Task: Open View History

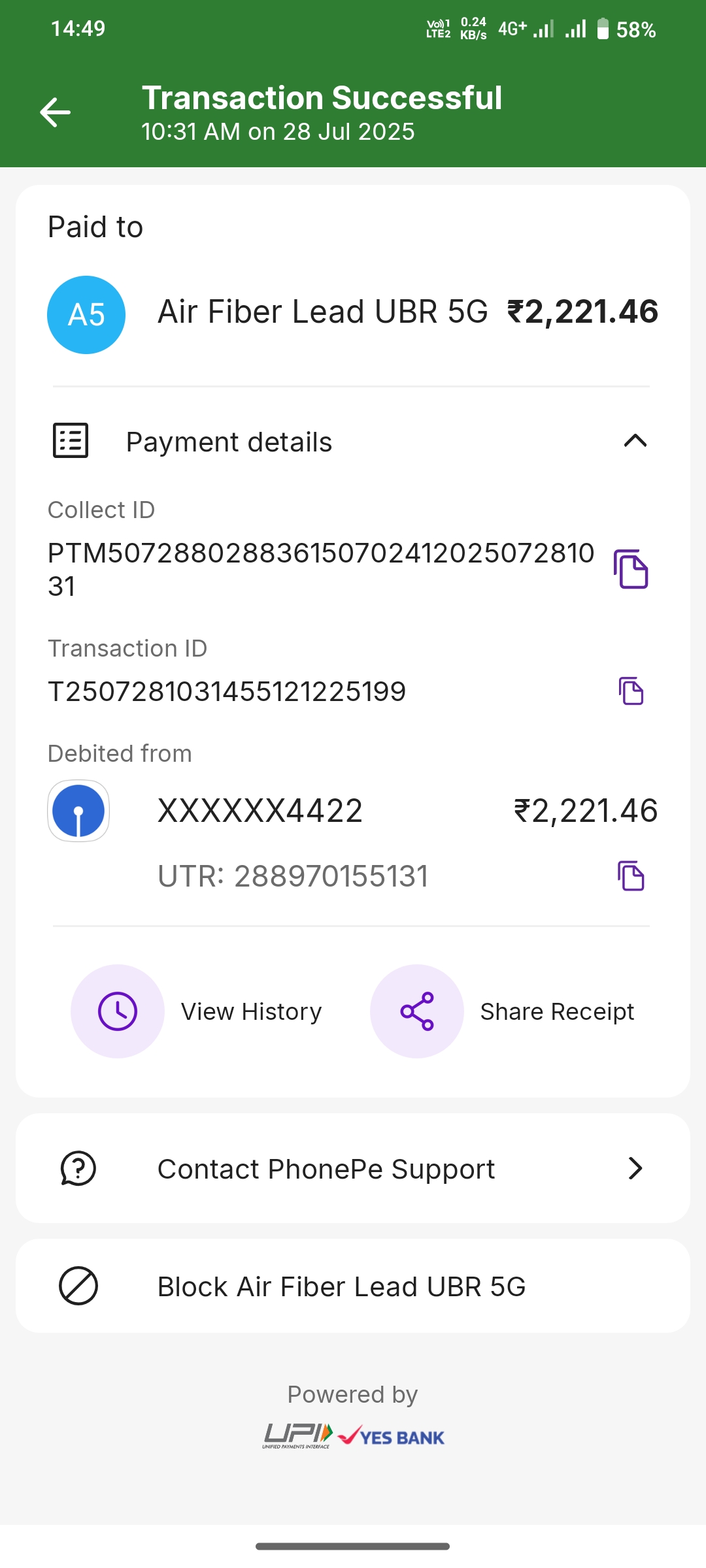Action: click(118, 1011)
